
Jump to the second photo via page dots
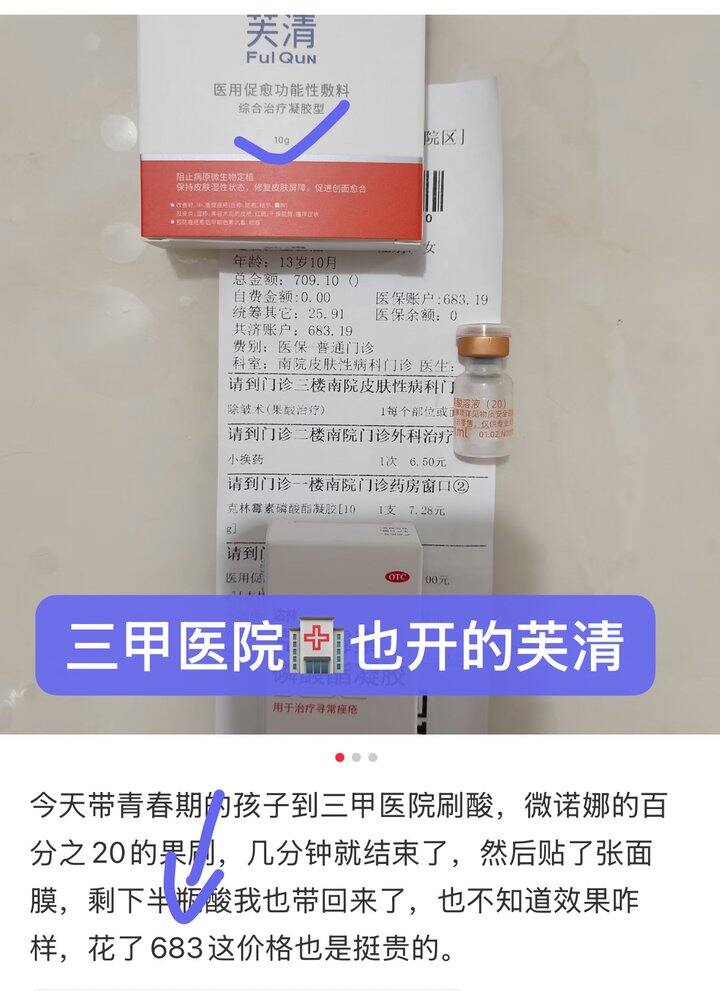pos(357,758)
